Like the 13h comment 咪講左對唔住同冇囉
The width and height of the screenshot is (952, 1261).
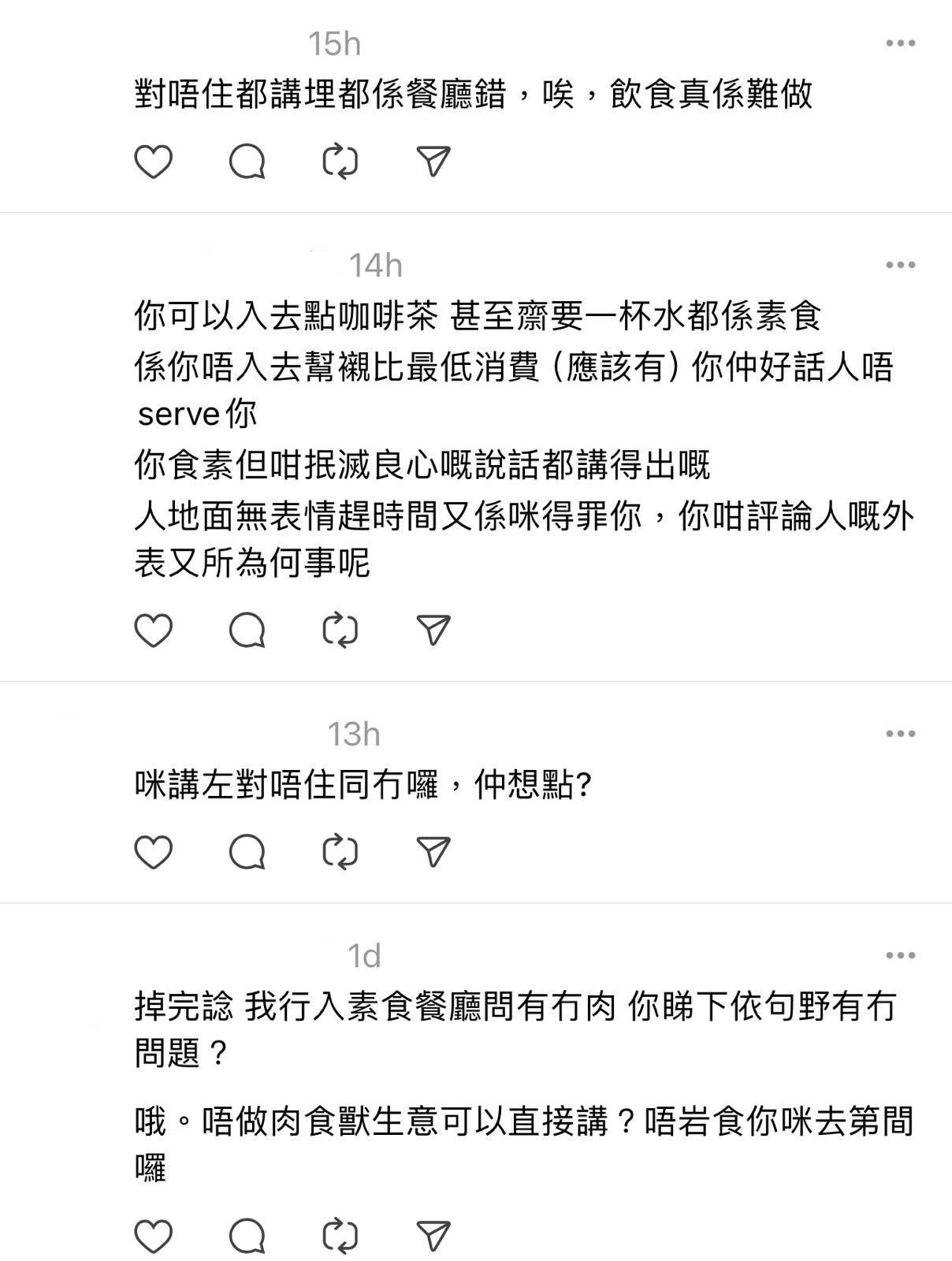pos(153,852)
